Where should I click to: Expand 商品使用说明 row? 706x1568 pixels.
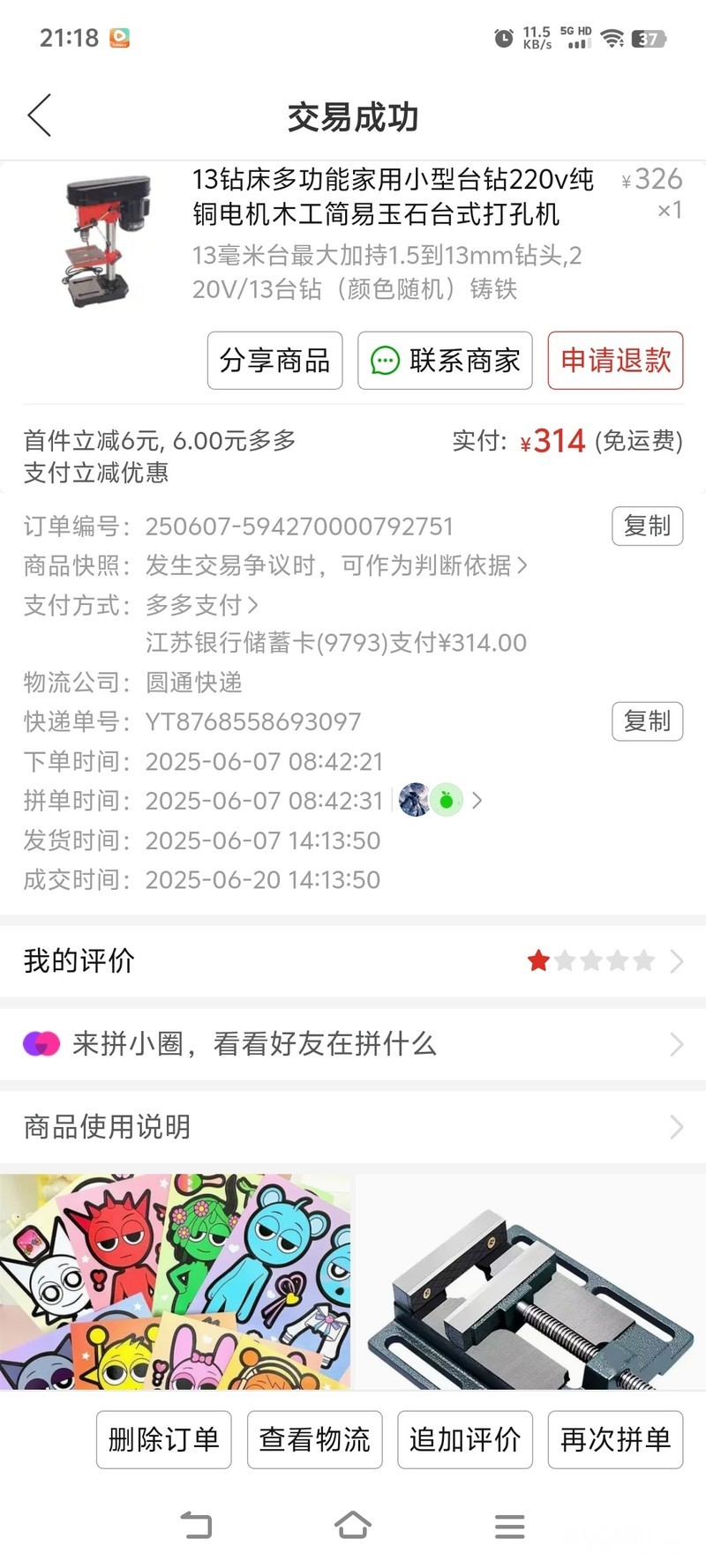(x=353, y=1126)
